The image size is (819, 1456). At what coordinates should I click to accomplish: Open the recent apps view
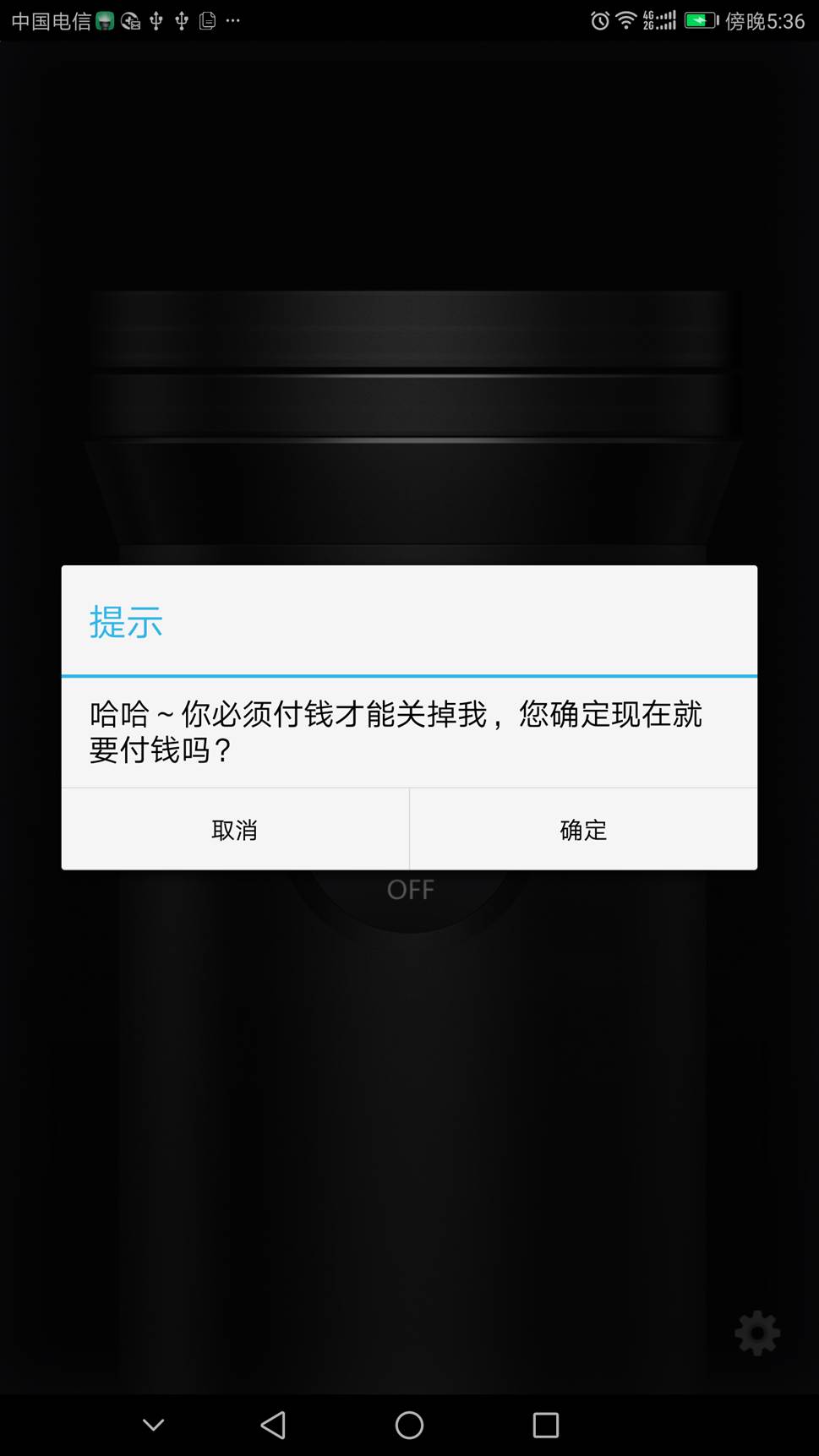click(545, 1425)
